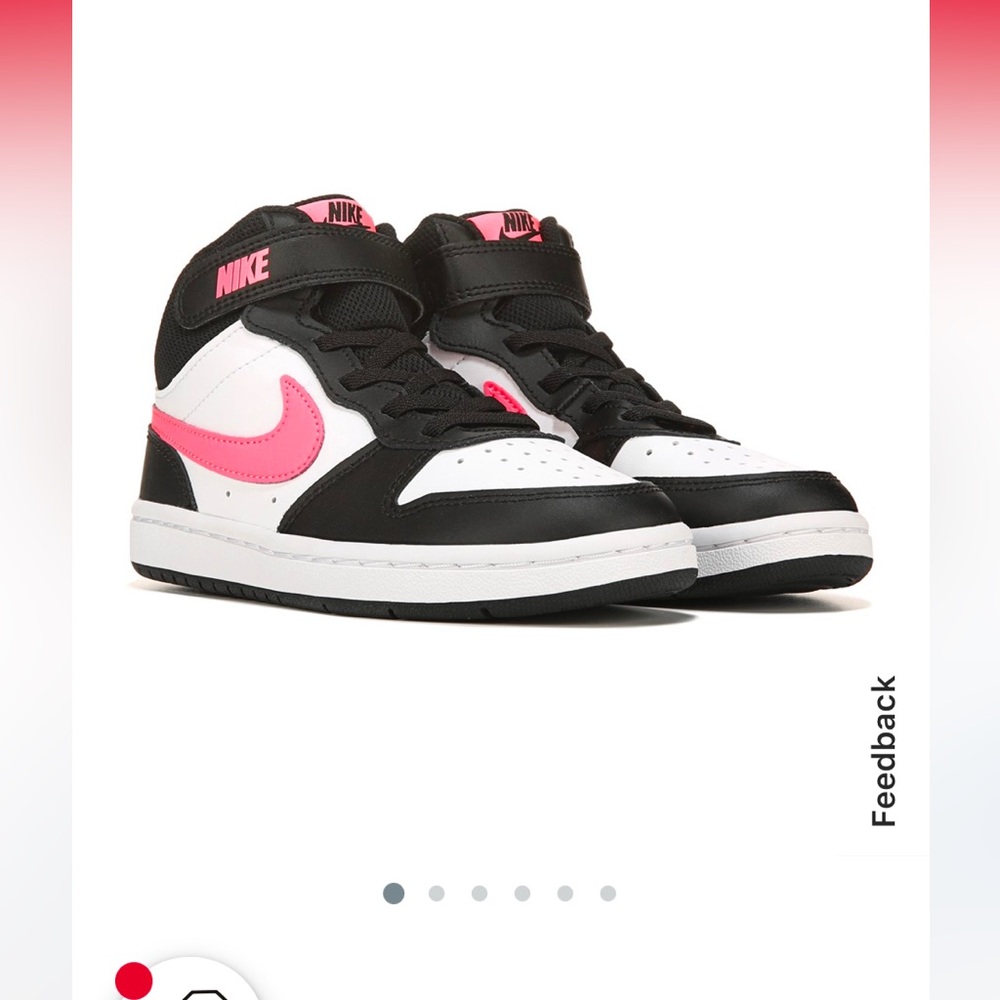
Task: Jump to the second carousel image dot
Action: (x=437, y=893)
